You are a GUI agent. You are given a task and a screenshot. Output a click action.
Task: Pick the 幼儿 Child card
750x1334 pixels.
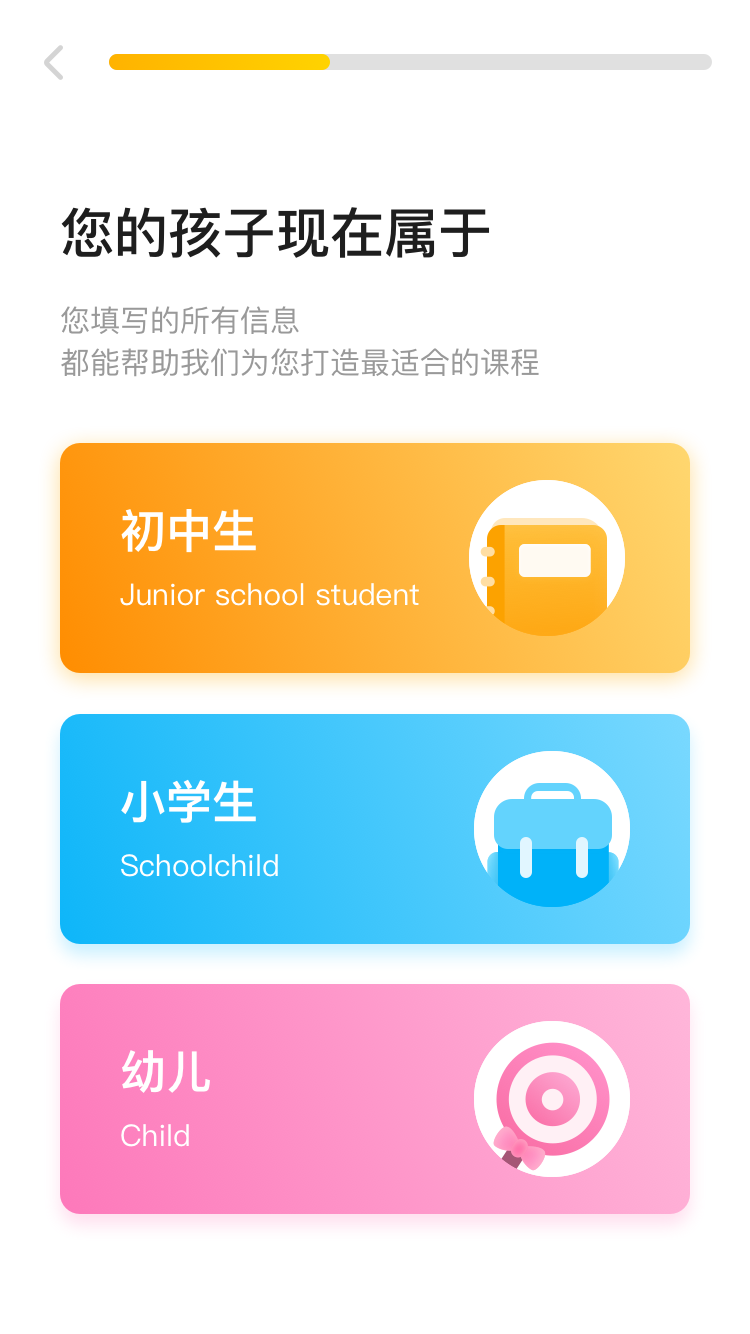click(375, 1099)
